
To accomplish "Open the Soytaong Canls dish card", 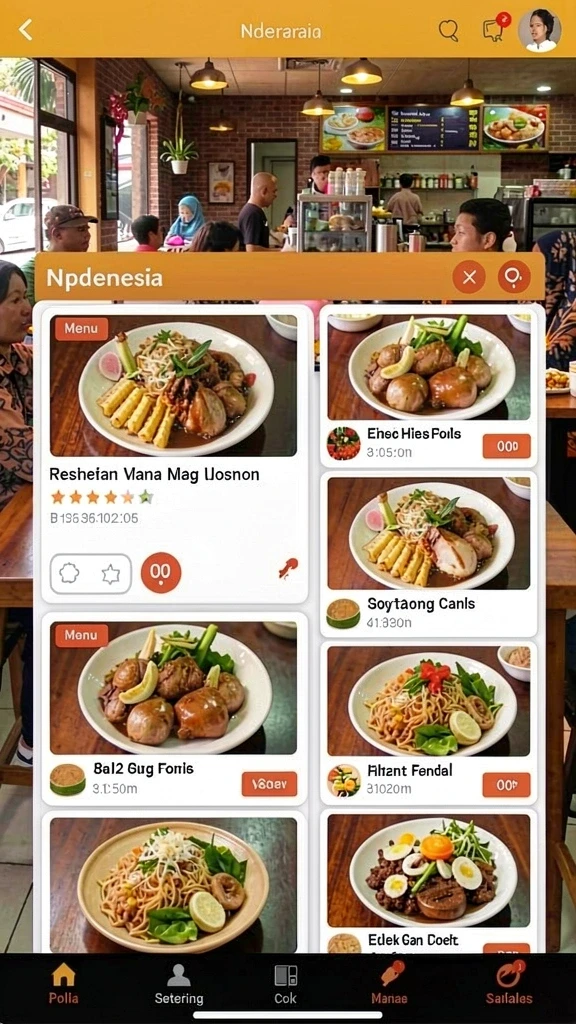I will pyautogui.click(x=428, y=554).
